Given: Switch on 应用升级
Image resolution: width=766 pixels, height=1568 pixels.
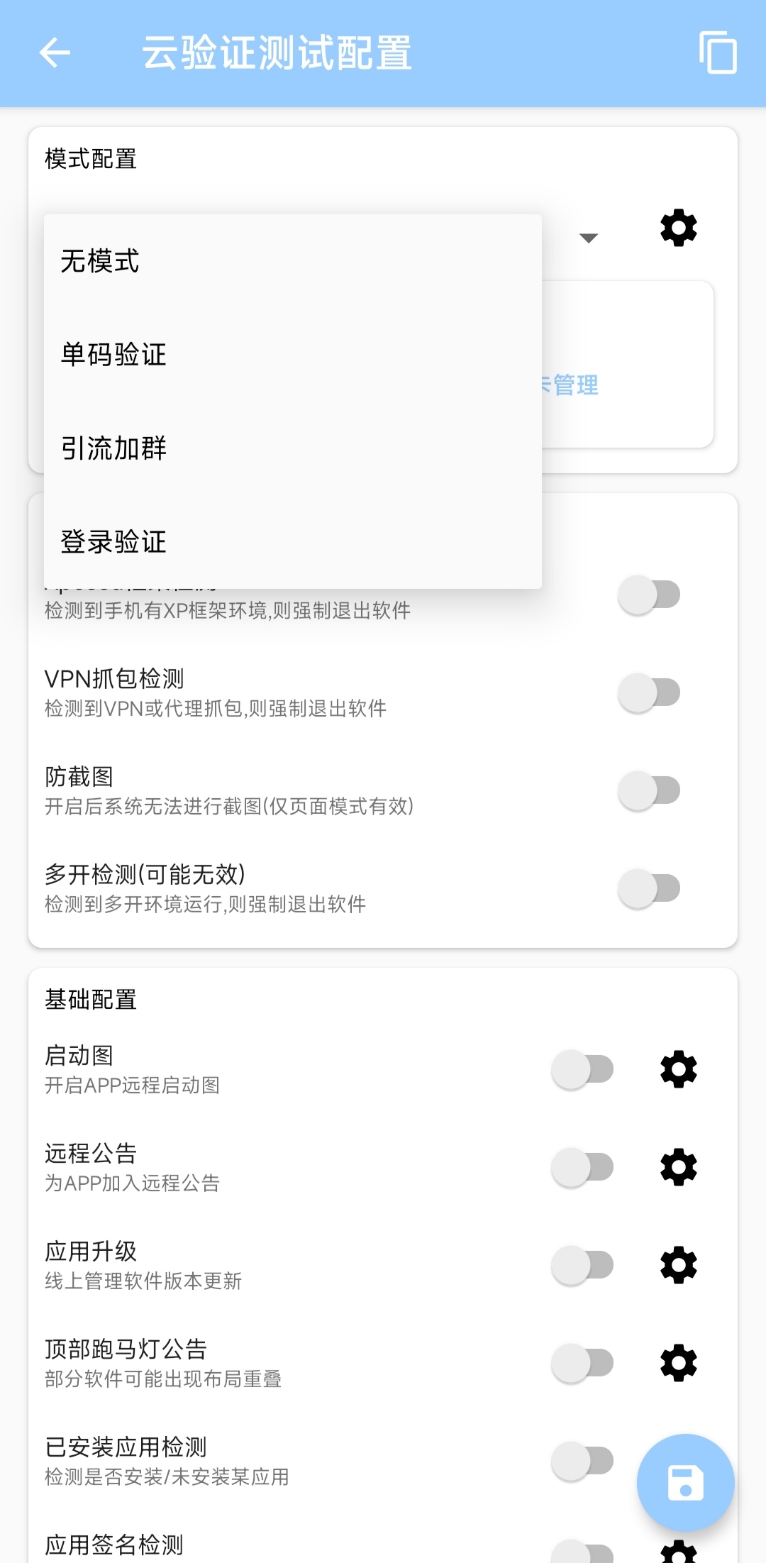Looking at the screenshot, I should pos(582,1266).
